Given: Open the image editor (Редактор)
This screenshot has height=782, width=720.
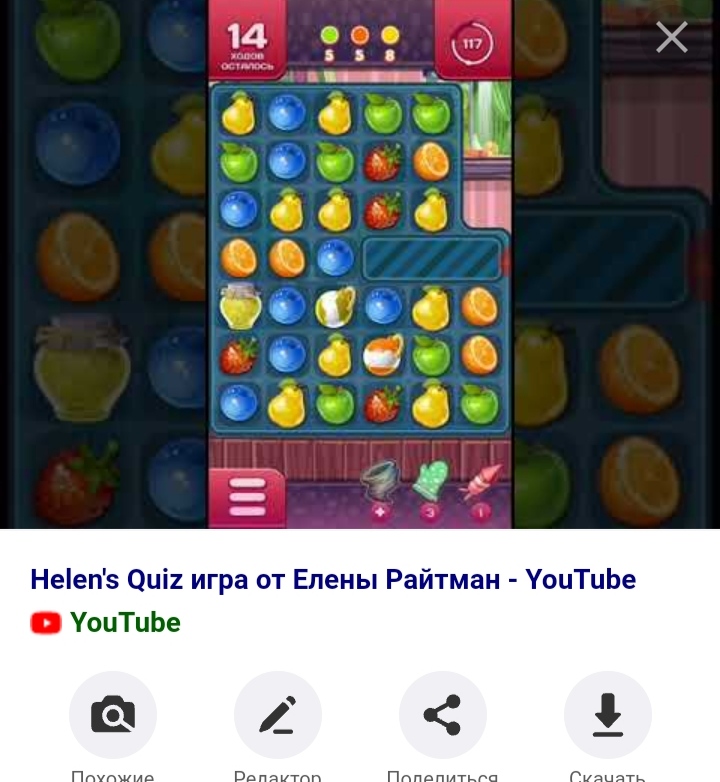Looking at the screenshot, I should (277, 715).
